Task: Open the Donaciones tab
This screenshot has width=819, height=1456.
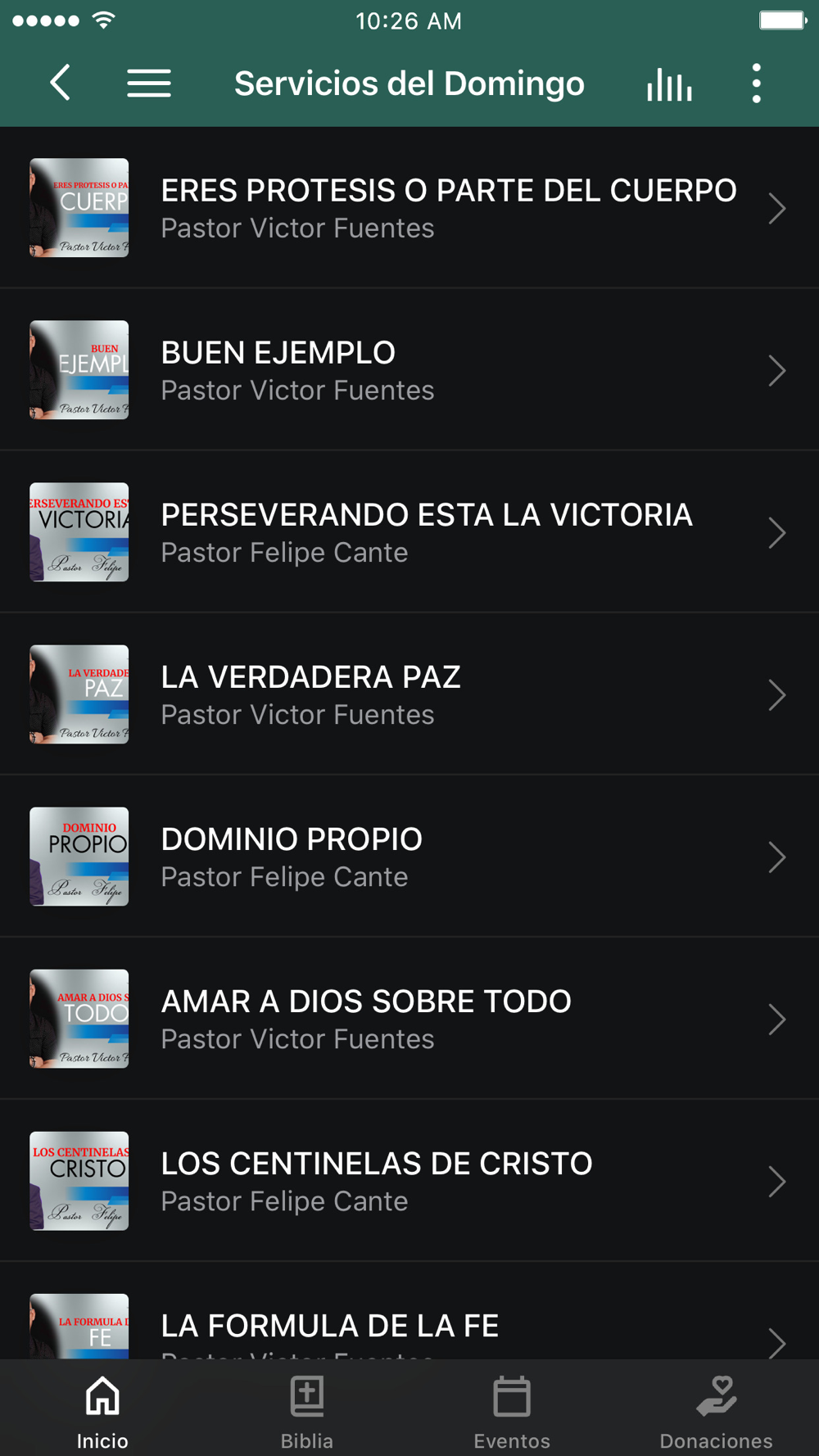Action: (x=717, y=1412)
